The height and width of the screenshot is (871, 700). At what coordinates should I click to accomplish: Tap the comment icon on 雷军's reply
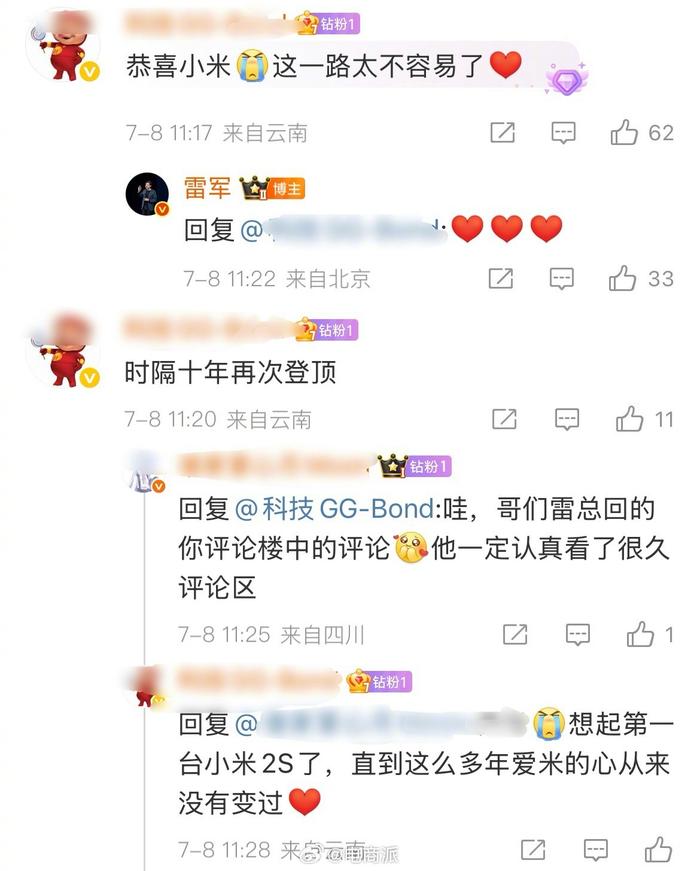[563, 278]
